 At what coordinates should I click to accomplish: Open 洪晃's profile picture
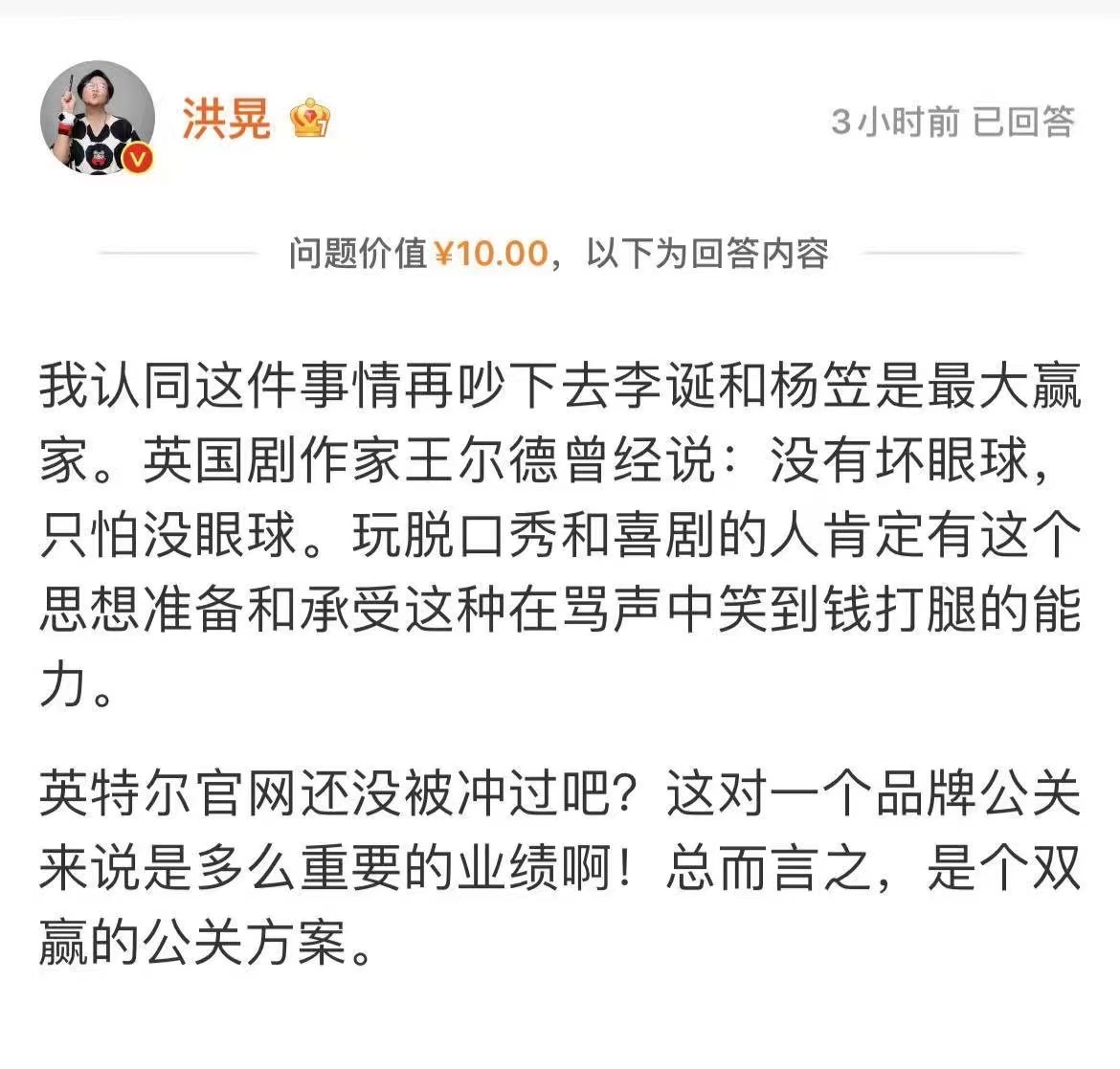point(98,122)
